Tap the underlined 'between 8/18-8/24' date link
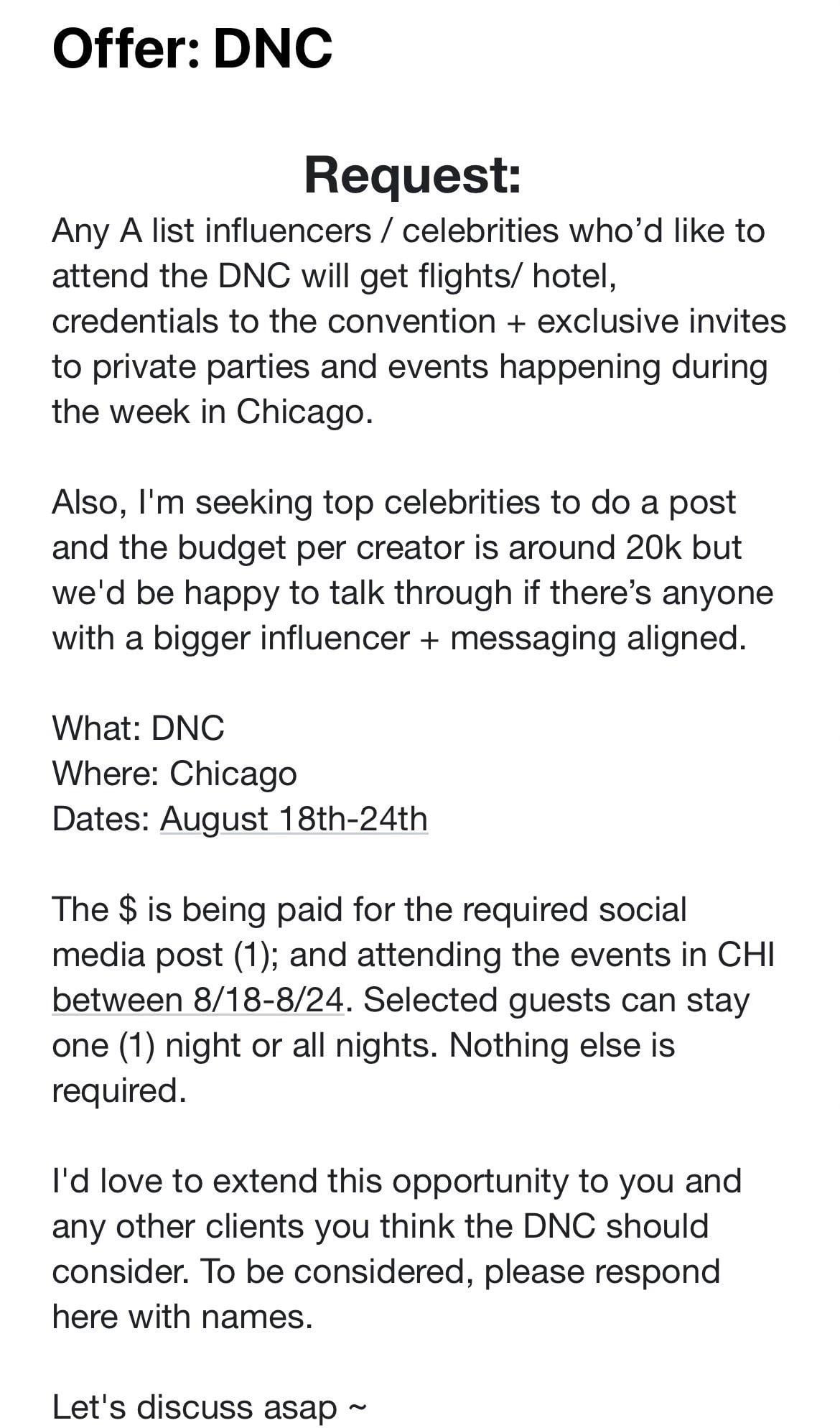 (198, 1001)
